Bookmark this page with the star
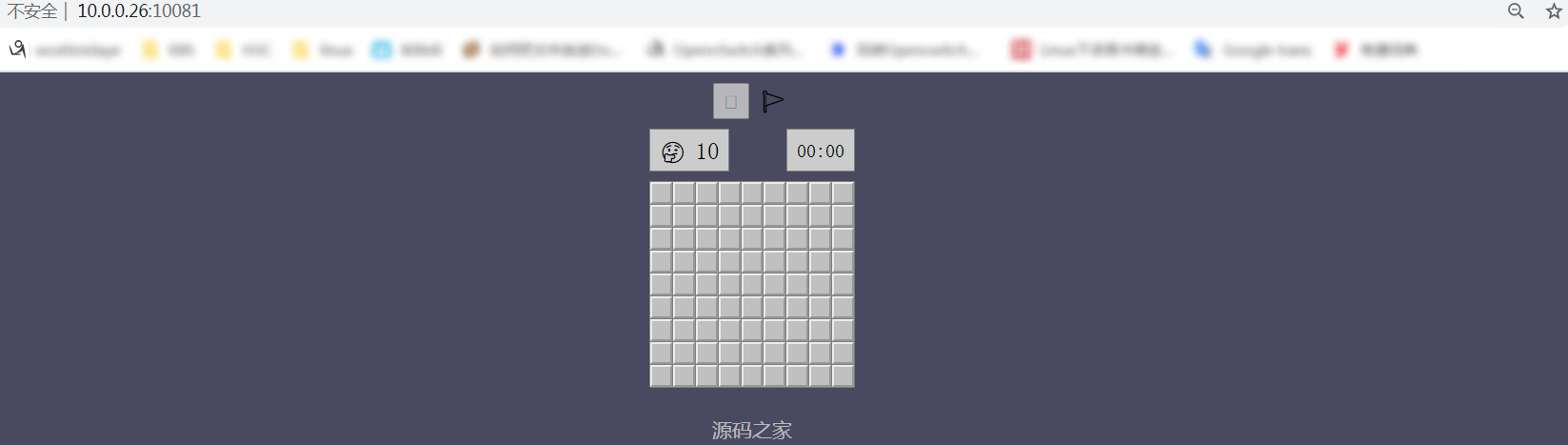Screen dimensions: 1568x445 click(1554, 11)
